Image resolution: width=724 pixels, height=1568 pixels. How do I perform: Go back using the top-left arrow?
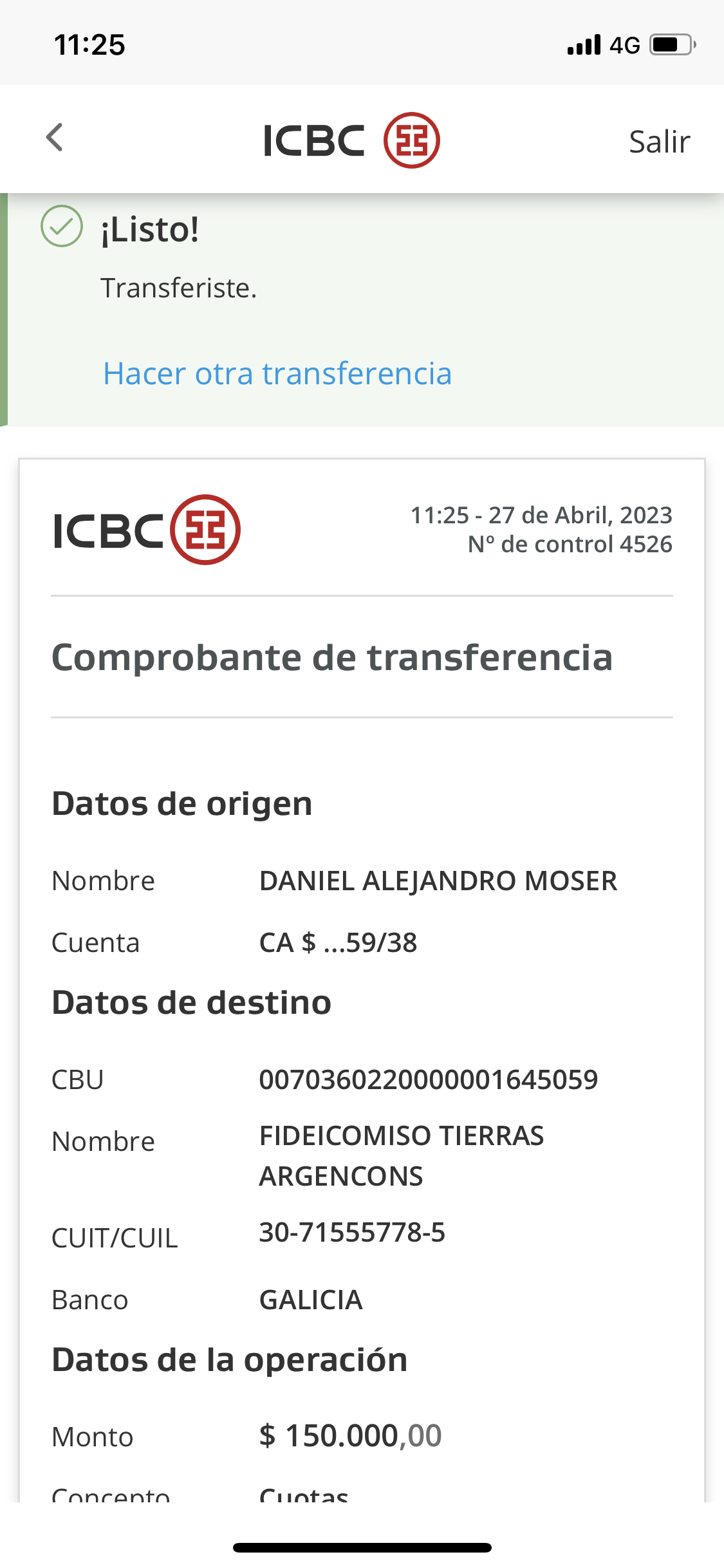[55, 138]
